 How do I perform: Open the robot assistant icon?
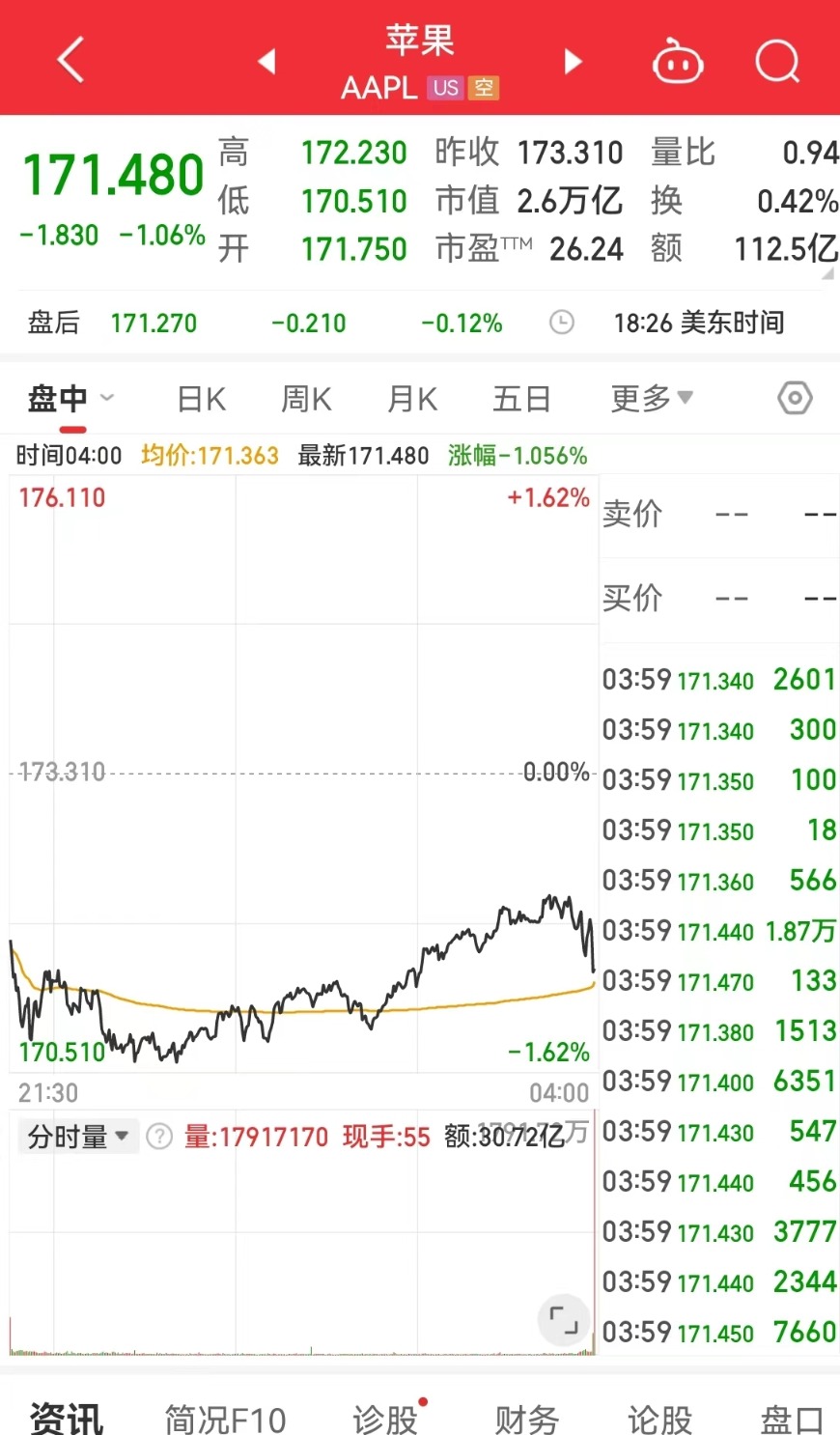[x=678, y=62]
